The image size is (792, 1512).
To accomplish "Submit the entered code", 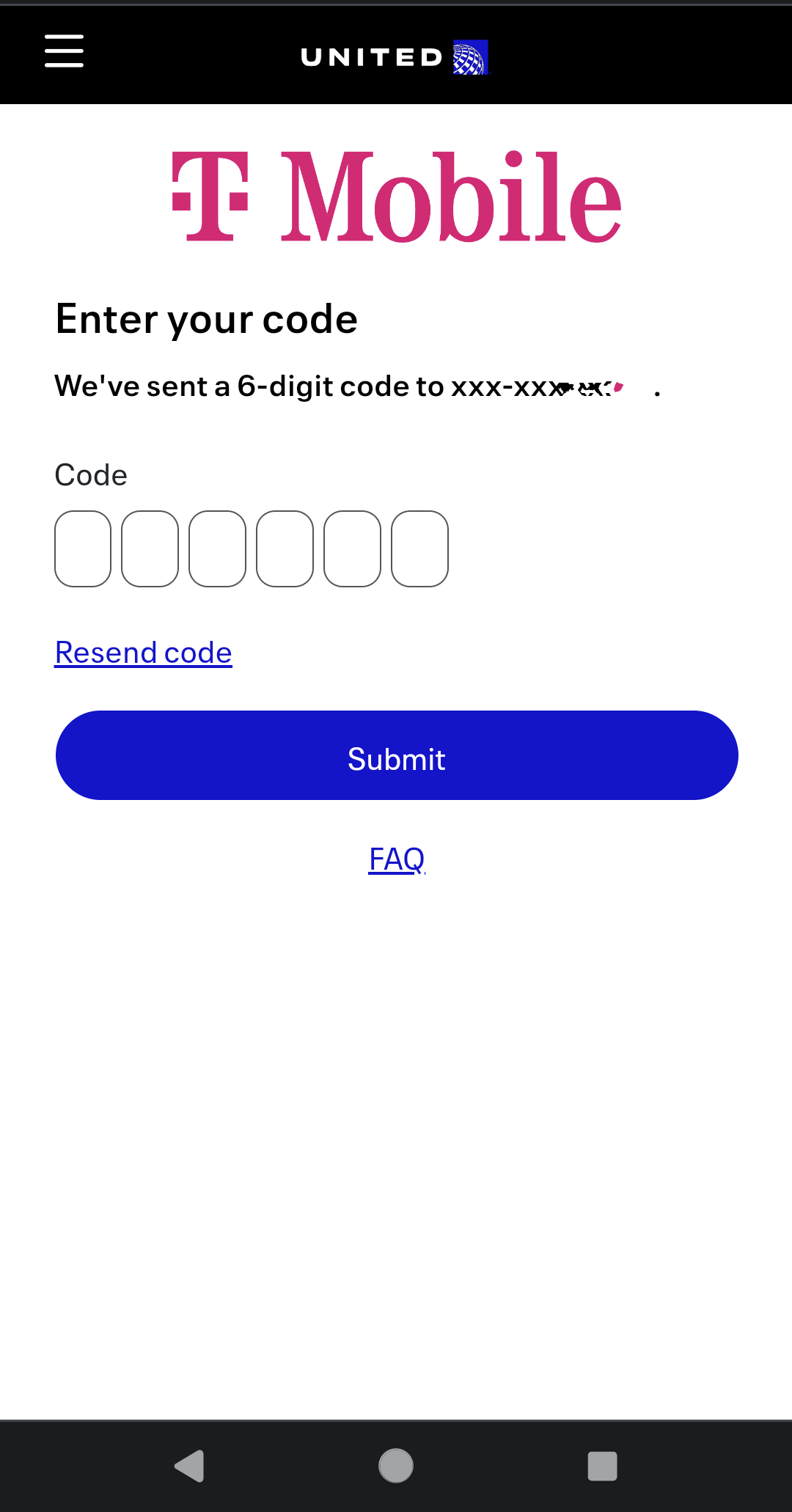I will [x=397, y=755].
